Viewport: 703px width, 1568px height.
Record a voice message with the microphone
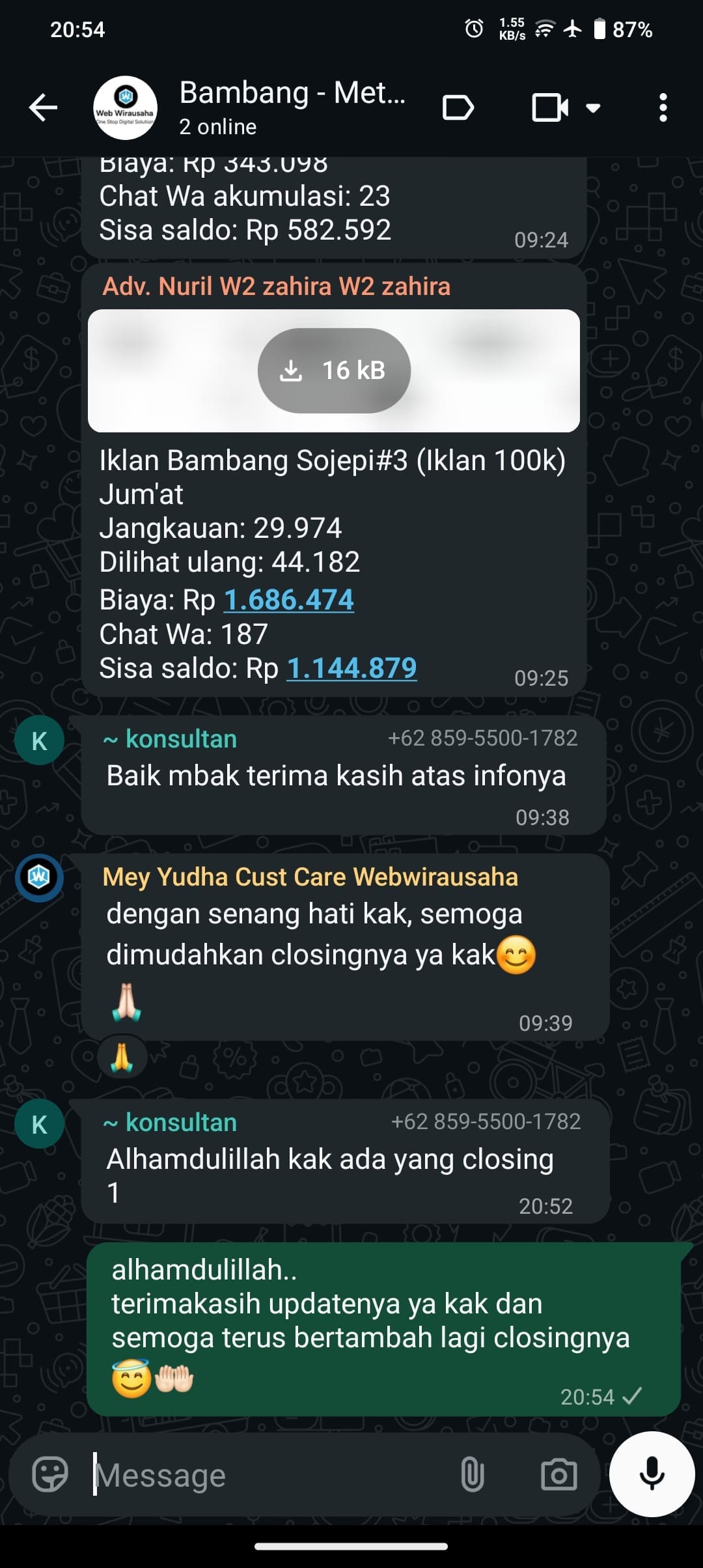click(652, 1475)
